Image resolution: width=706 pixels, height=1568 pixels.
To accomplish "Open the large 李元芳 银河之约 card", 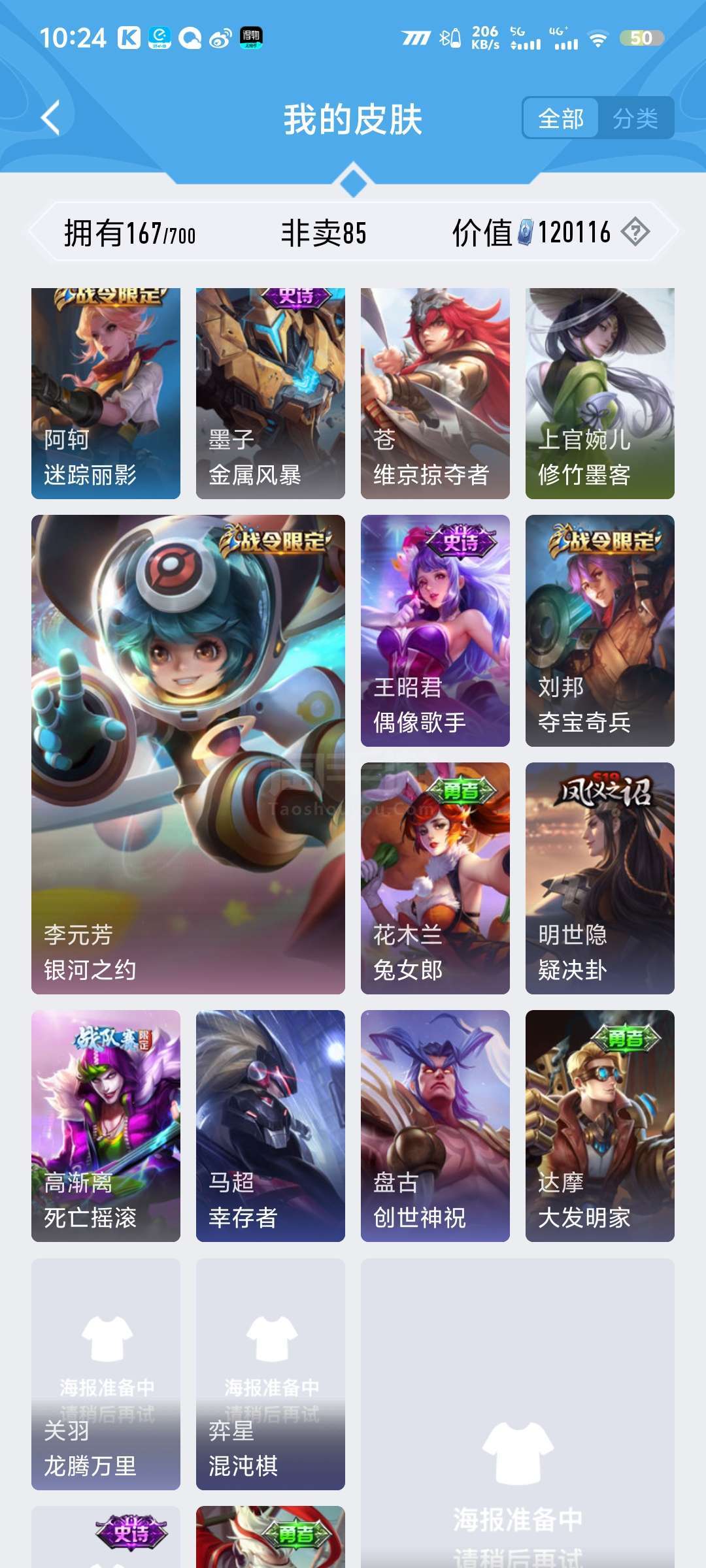I will (x=188, y=755).
